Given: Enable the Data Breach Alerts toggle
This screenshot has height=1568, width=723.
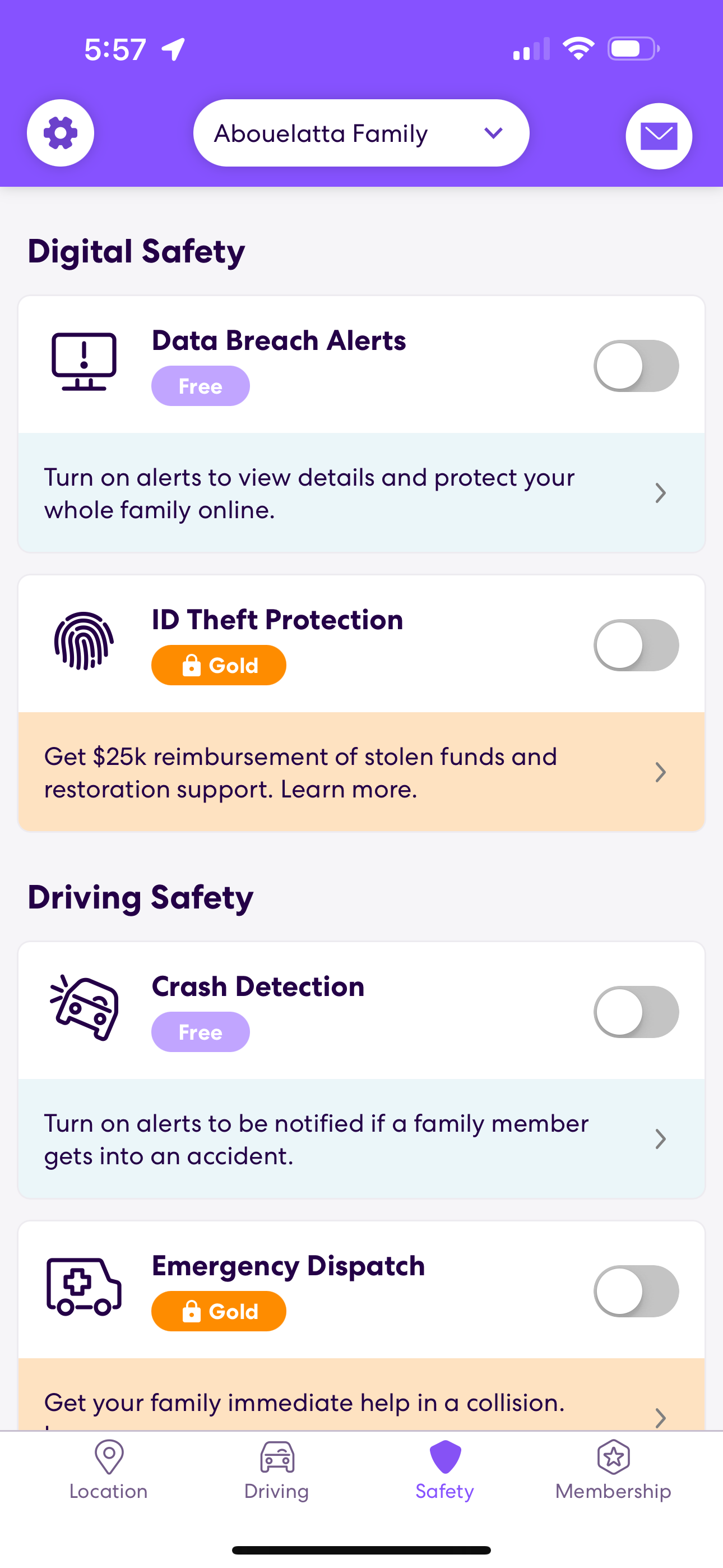Looking at the screenshot, I should pos(636,365).
